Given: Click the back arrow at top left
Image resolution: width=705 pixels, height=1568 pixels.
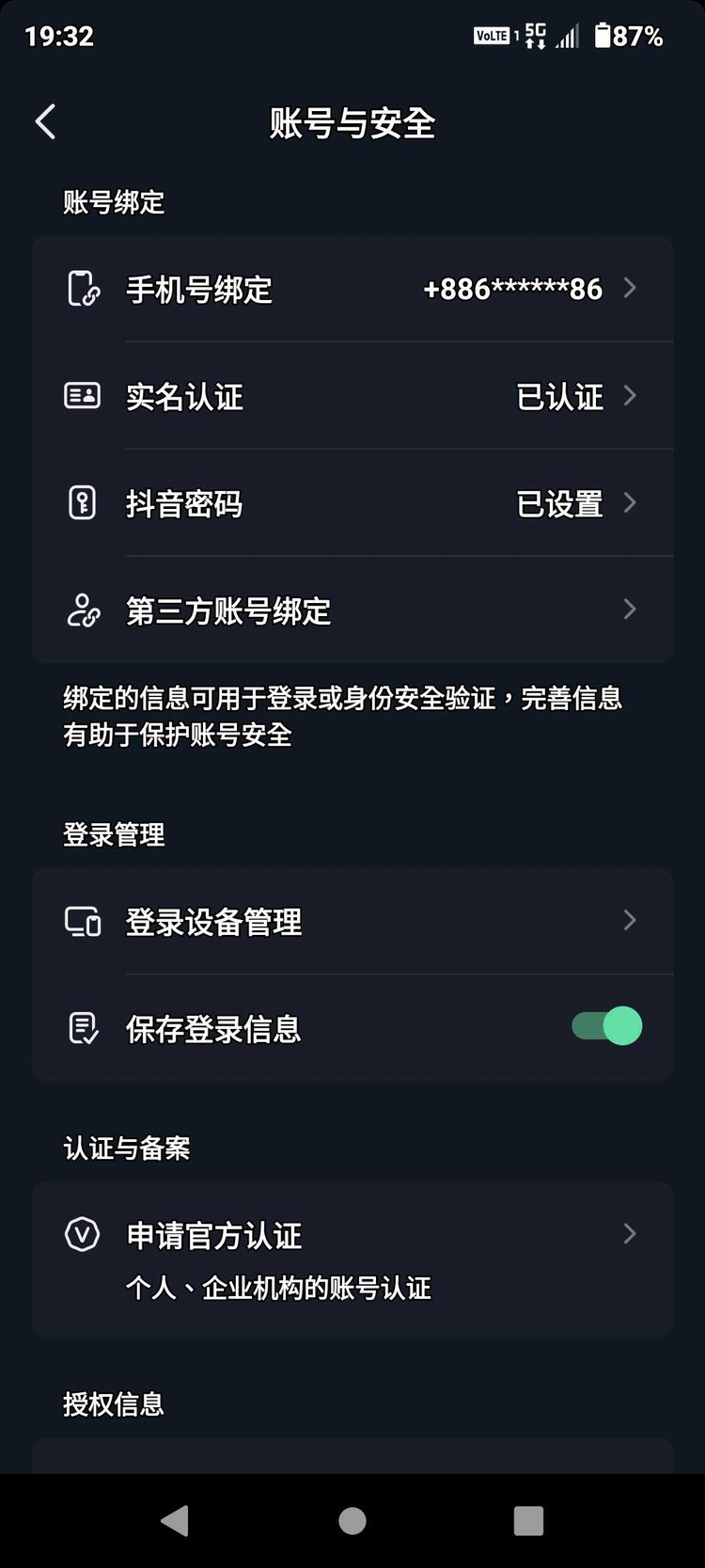Looking at the screenshot, I should [45, 122].
